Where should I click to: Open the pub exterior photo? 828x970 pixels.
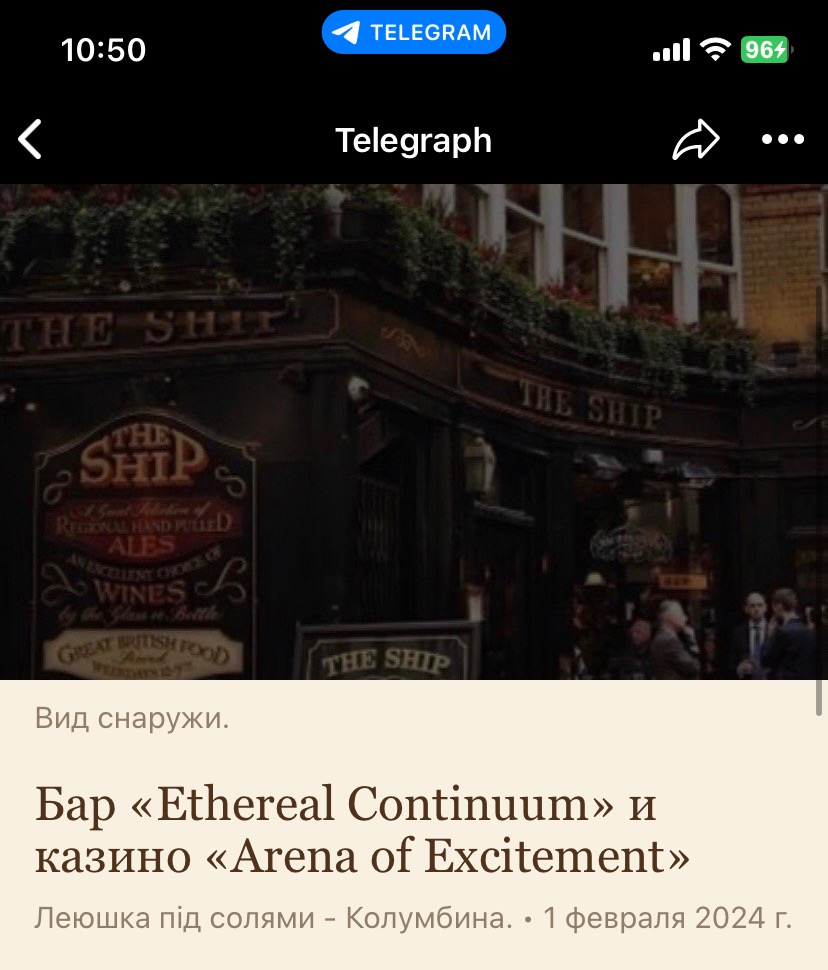click(x=414, y=432)
